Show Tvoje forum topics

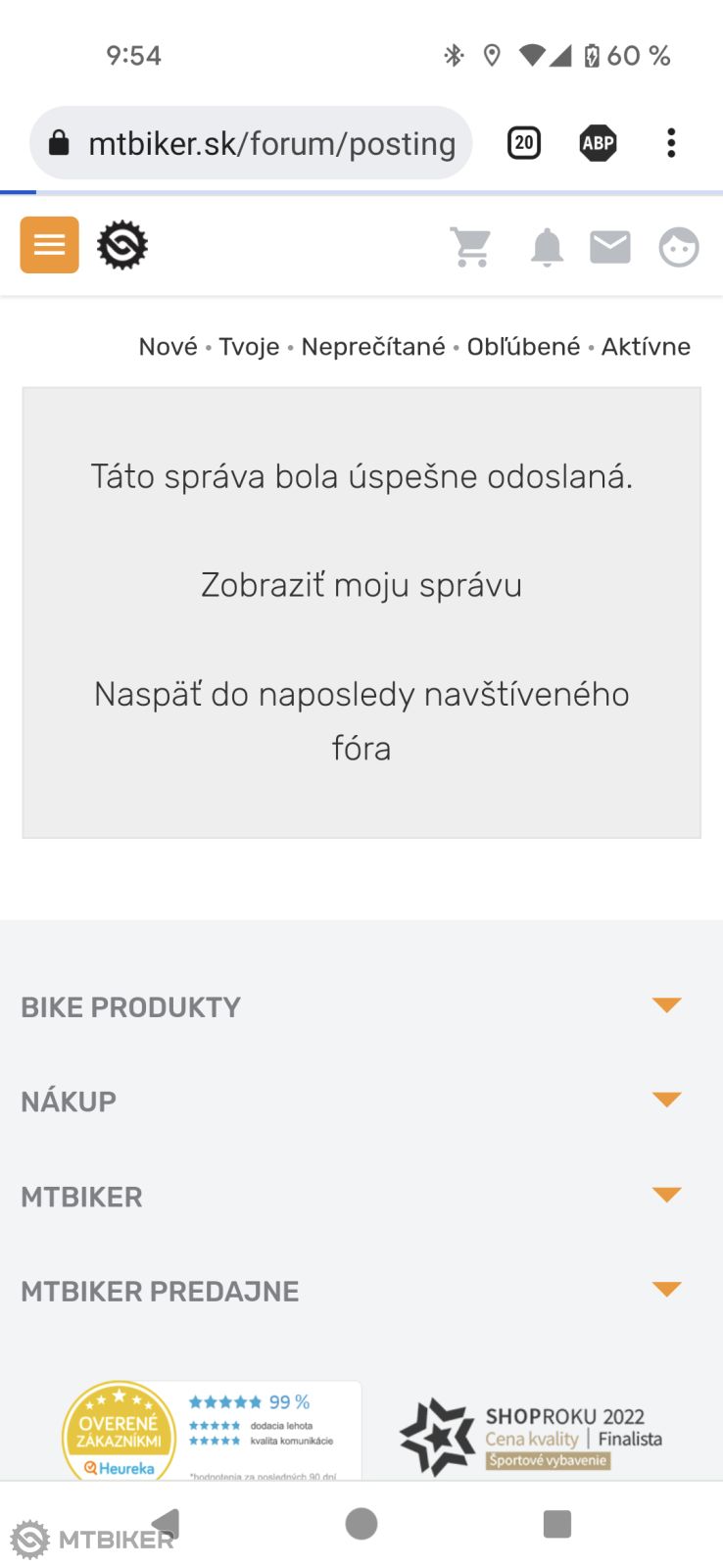[x=249, y=347]
